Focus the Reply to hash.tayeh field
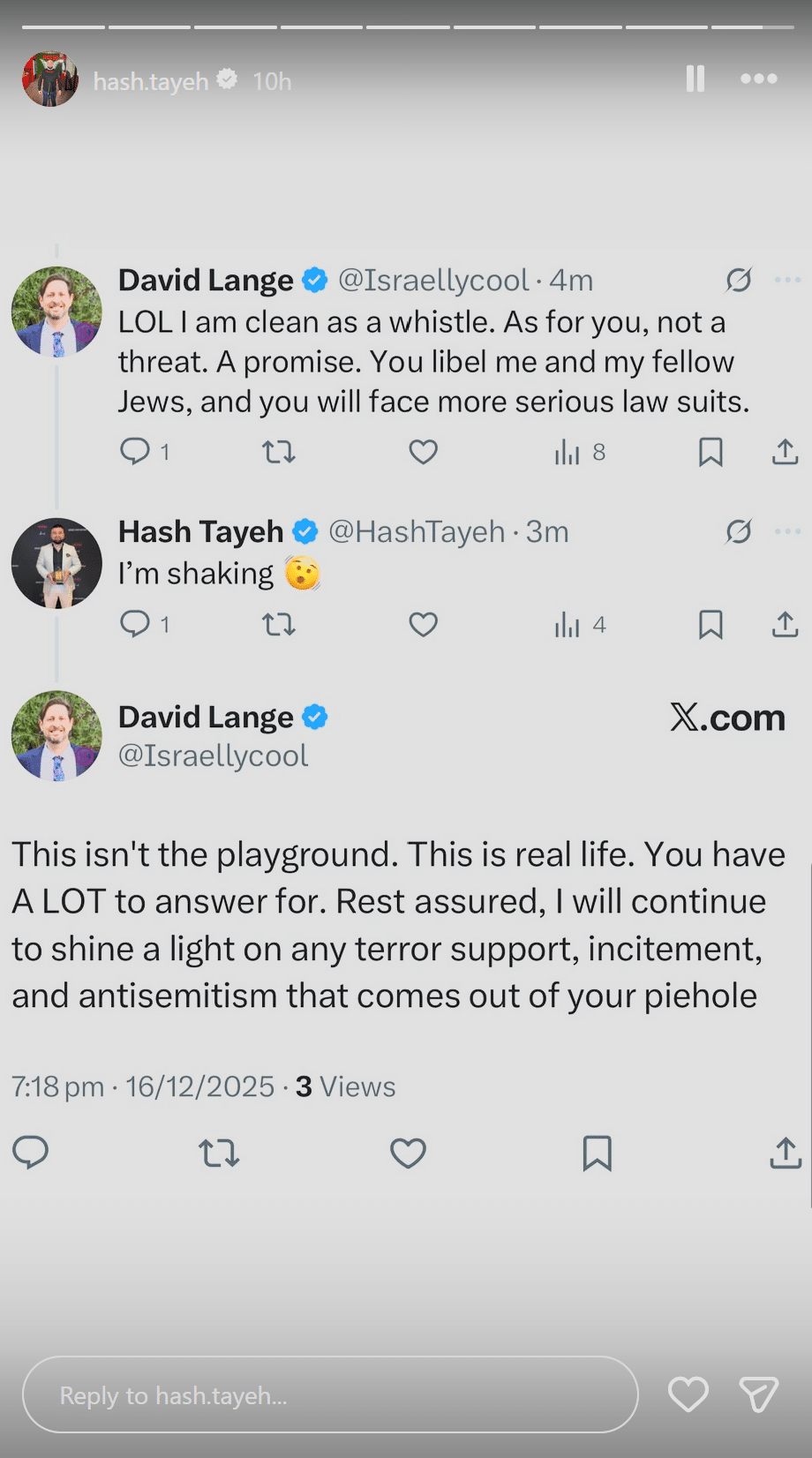Screen dimensions: 812x1458 pyautogui.click(x=330, y=1394)
